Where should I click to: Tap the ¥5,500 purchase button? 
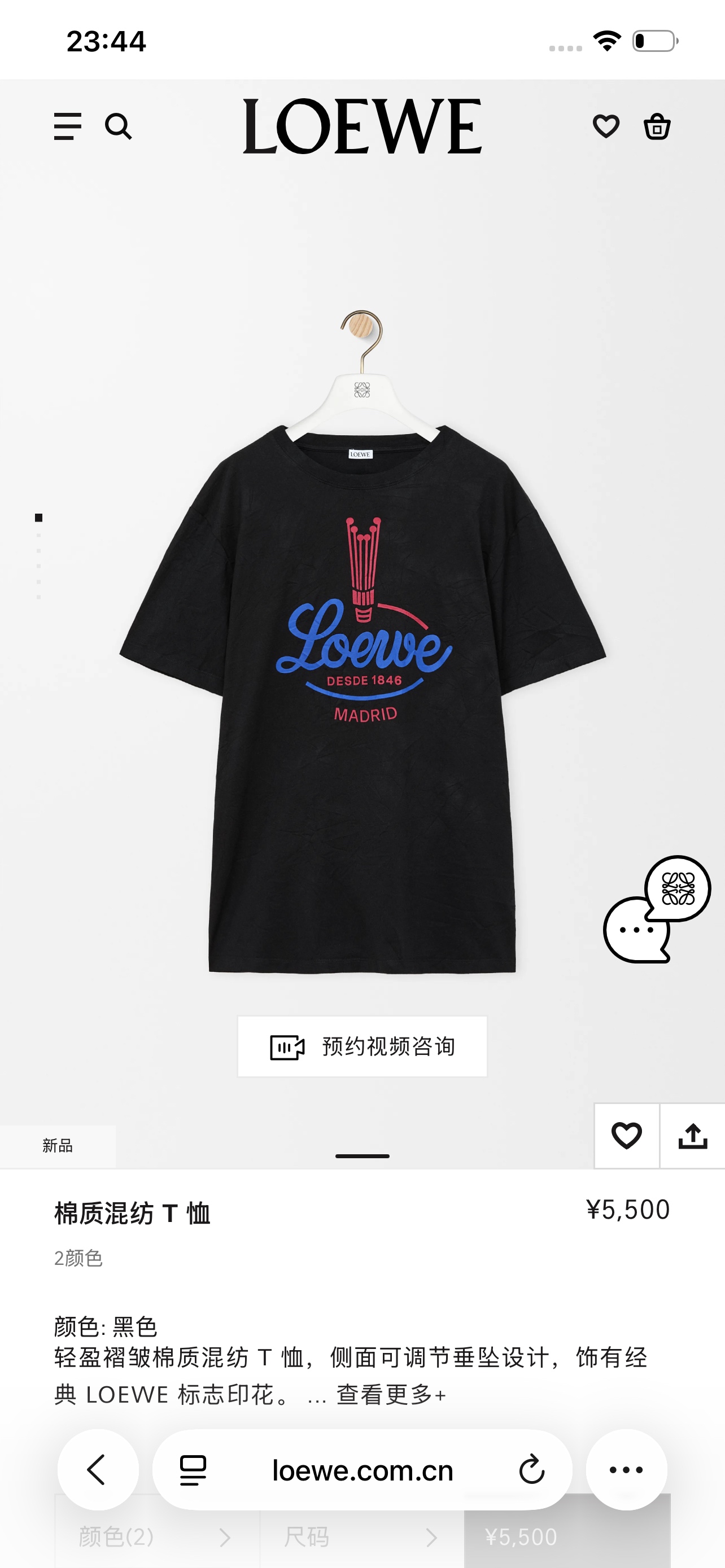[x=567, y=1537]
